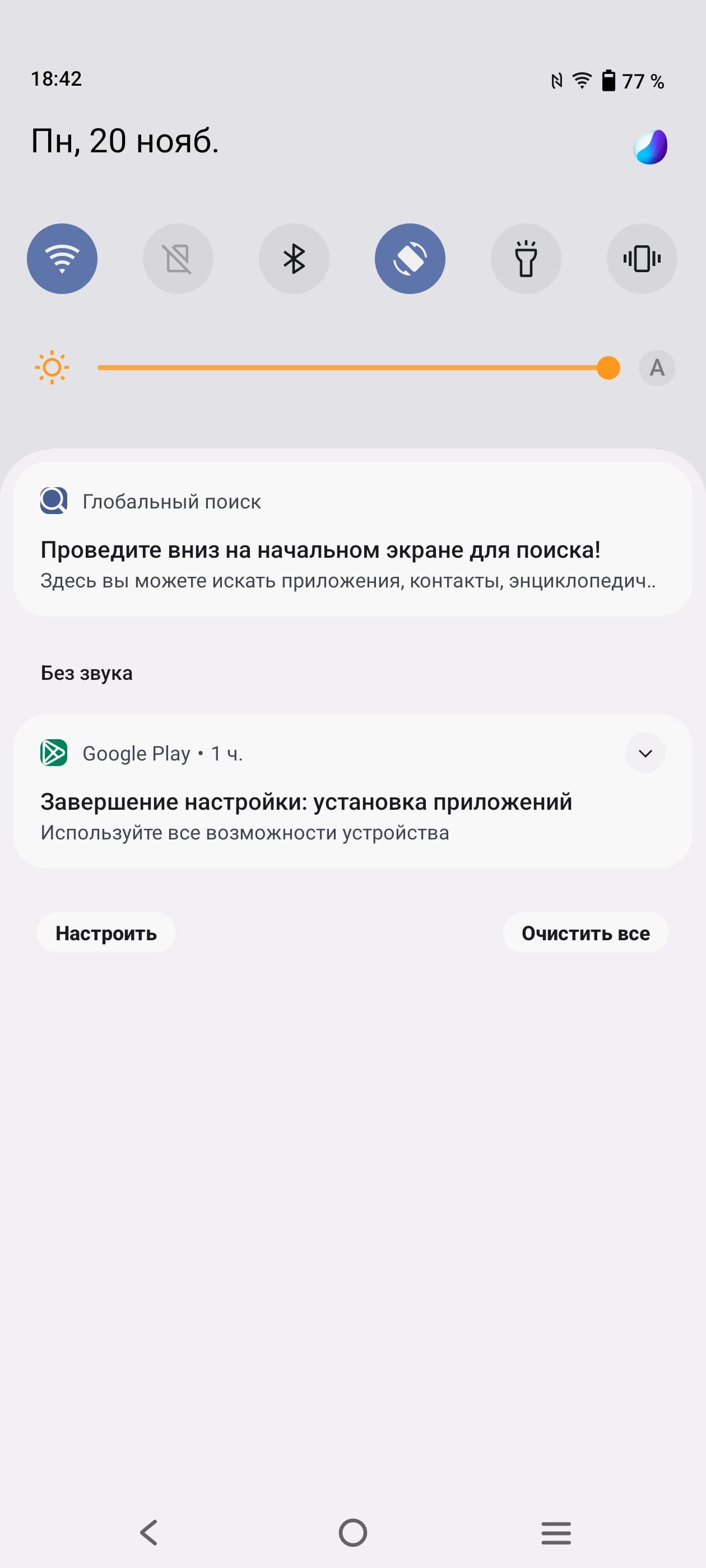Enable auto brightness with the A button
This screenshot has width=706, height=1568.
pos(657,368)
